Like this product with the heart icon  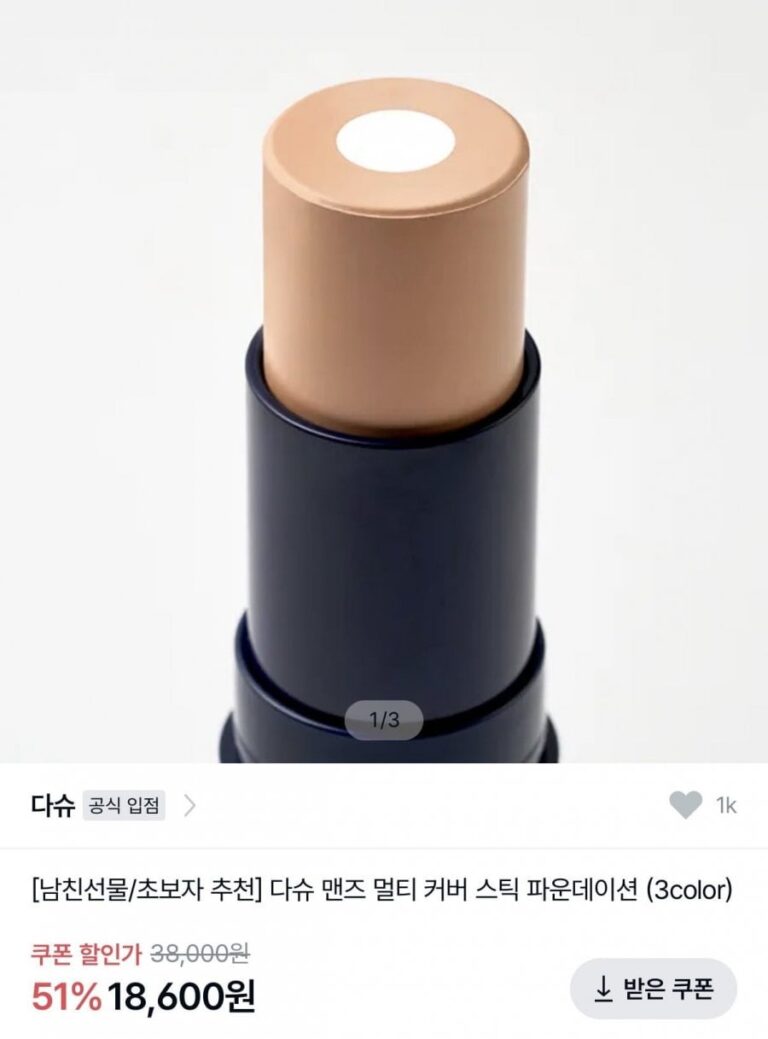click(685, 806)
